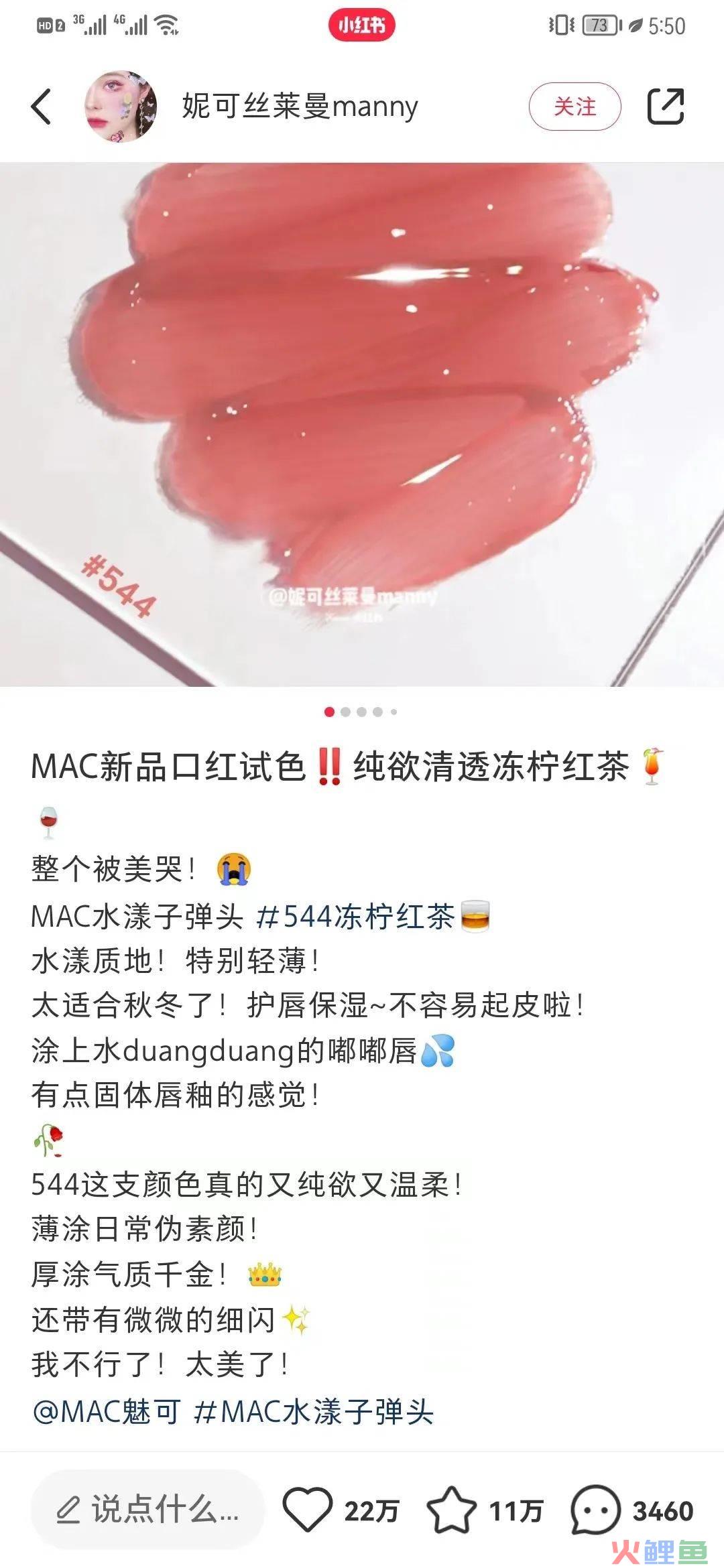The image size is (724, 1568).
Task: Open the #MAC水漾子弹头 hashtag
Action: click(x=314, y=1412)
